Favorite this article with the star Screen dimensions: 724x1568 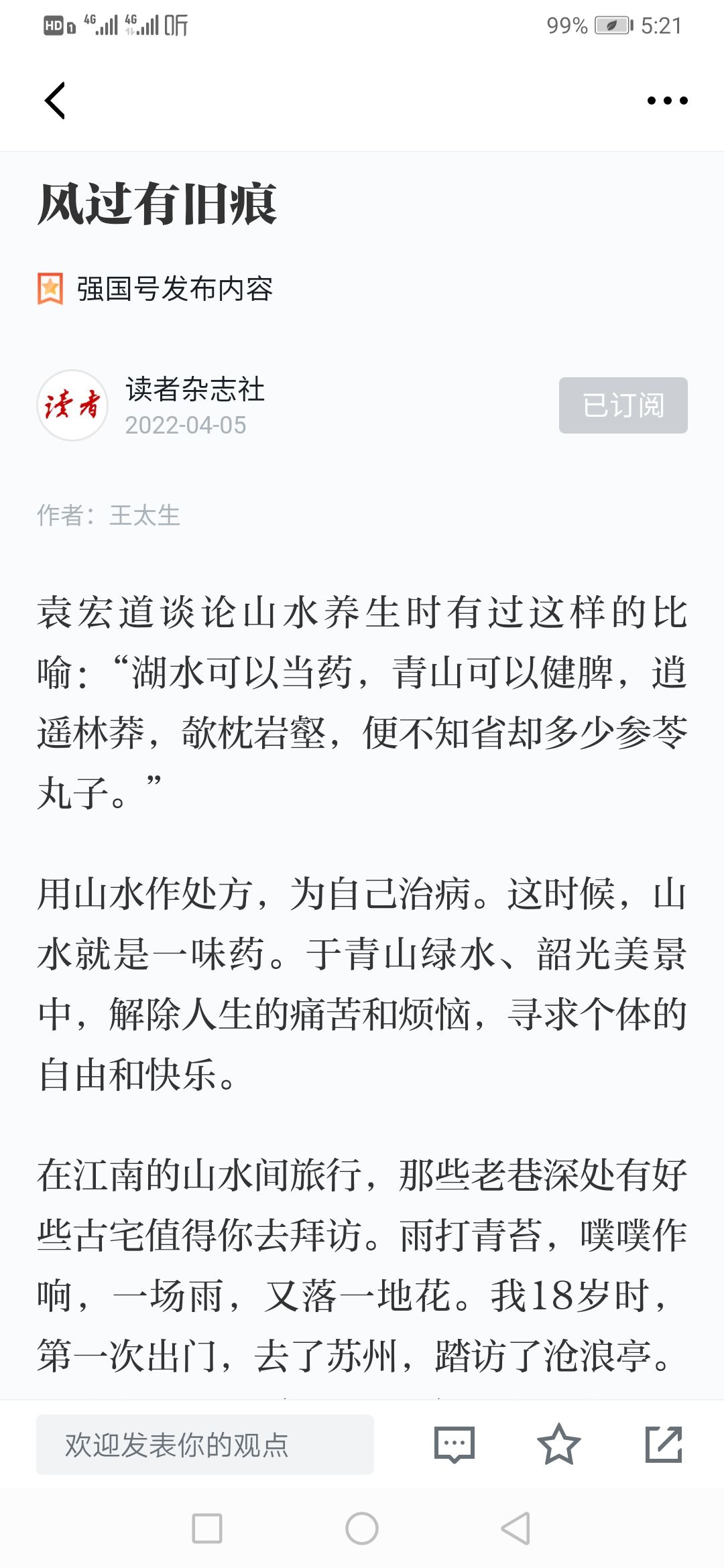[558, 1444]
